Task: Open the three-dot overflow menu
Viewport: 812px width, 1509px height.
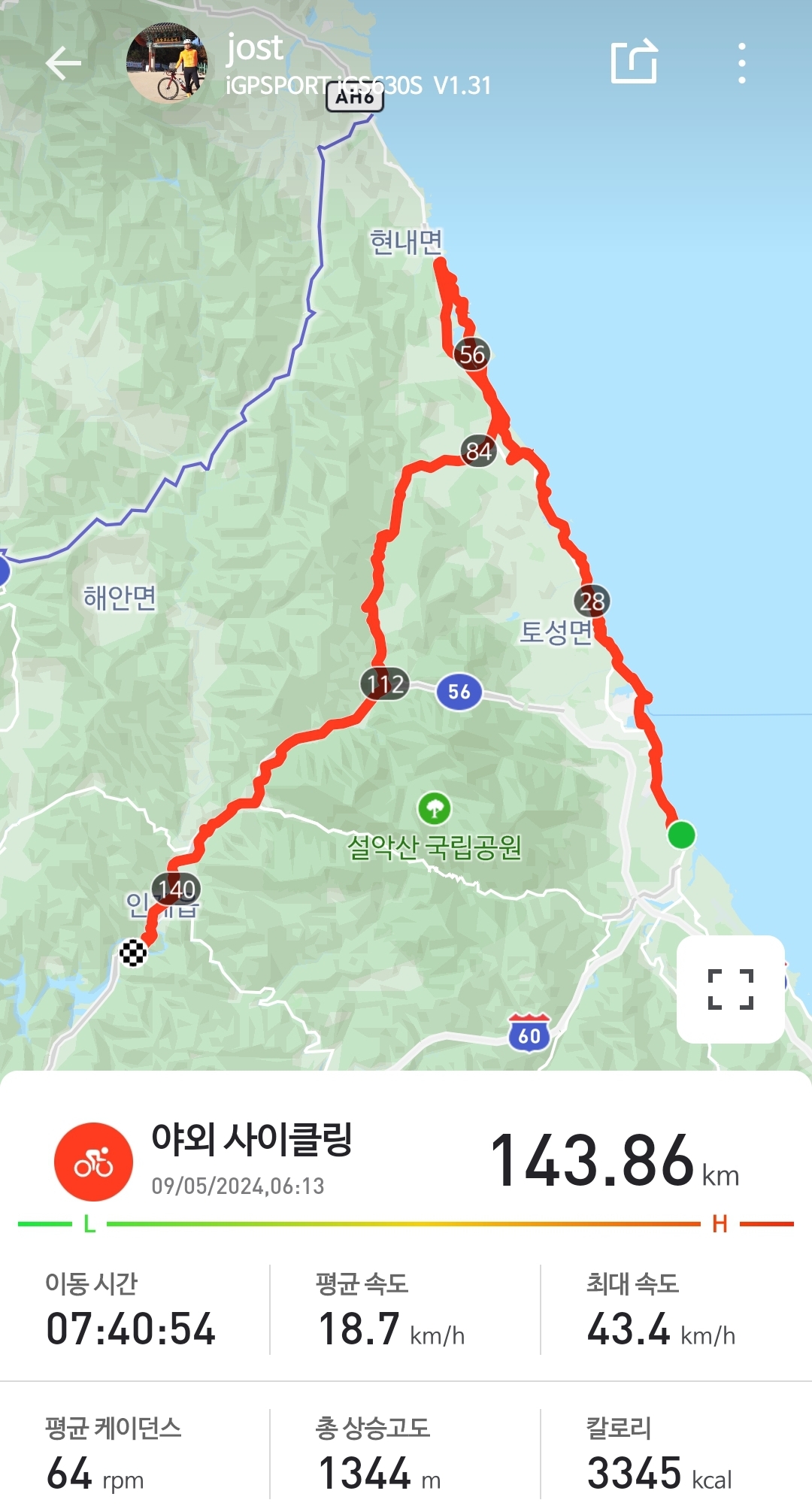Action: [x=741, y=63]
